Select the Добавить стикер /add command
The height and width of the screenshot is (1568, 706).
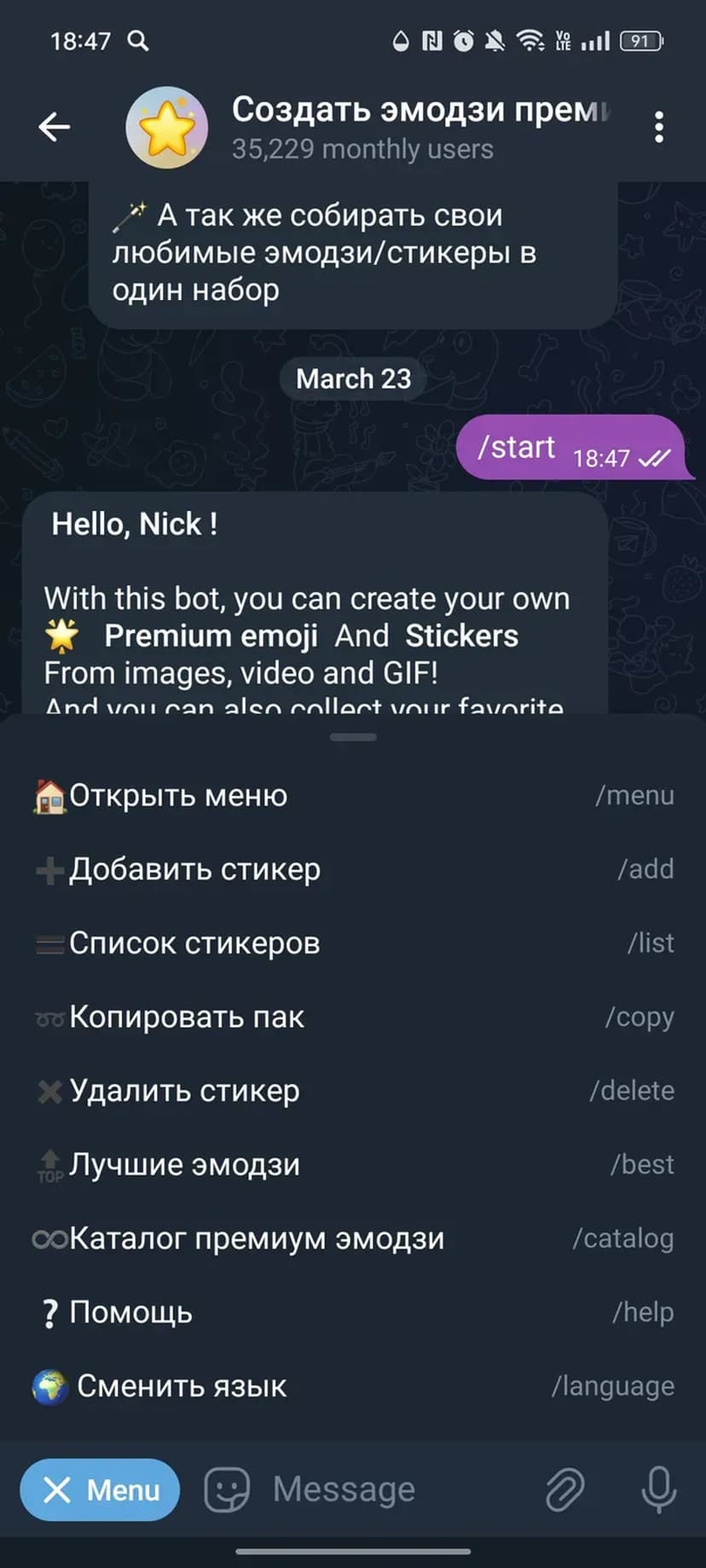click(x=353, y=869)
